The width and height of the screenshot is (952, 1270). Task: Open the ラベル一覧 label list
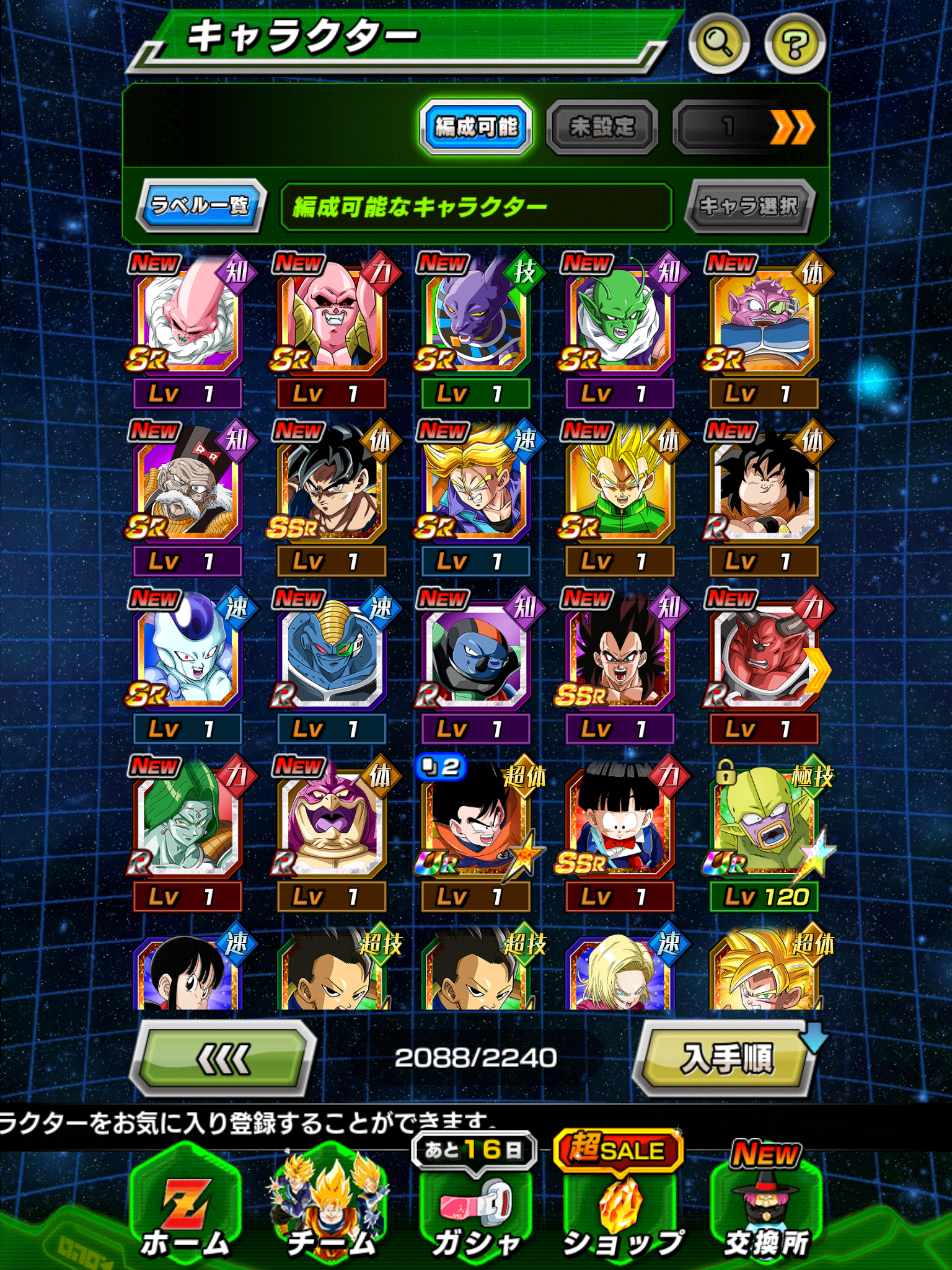click(x=201, y=205)
